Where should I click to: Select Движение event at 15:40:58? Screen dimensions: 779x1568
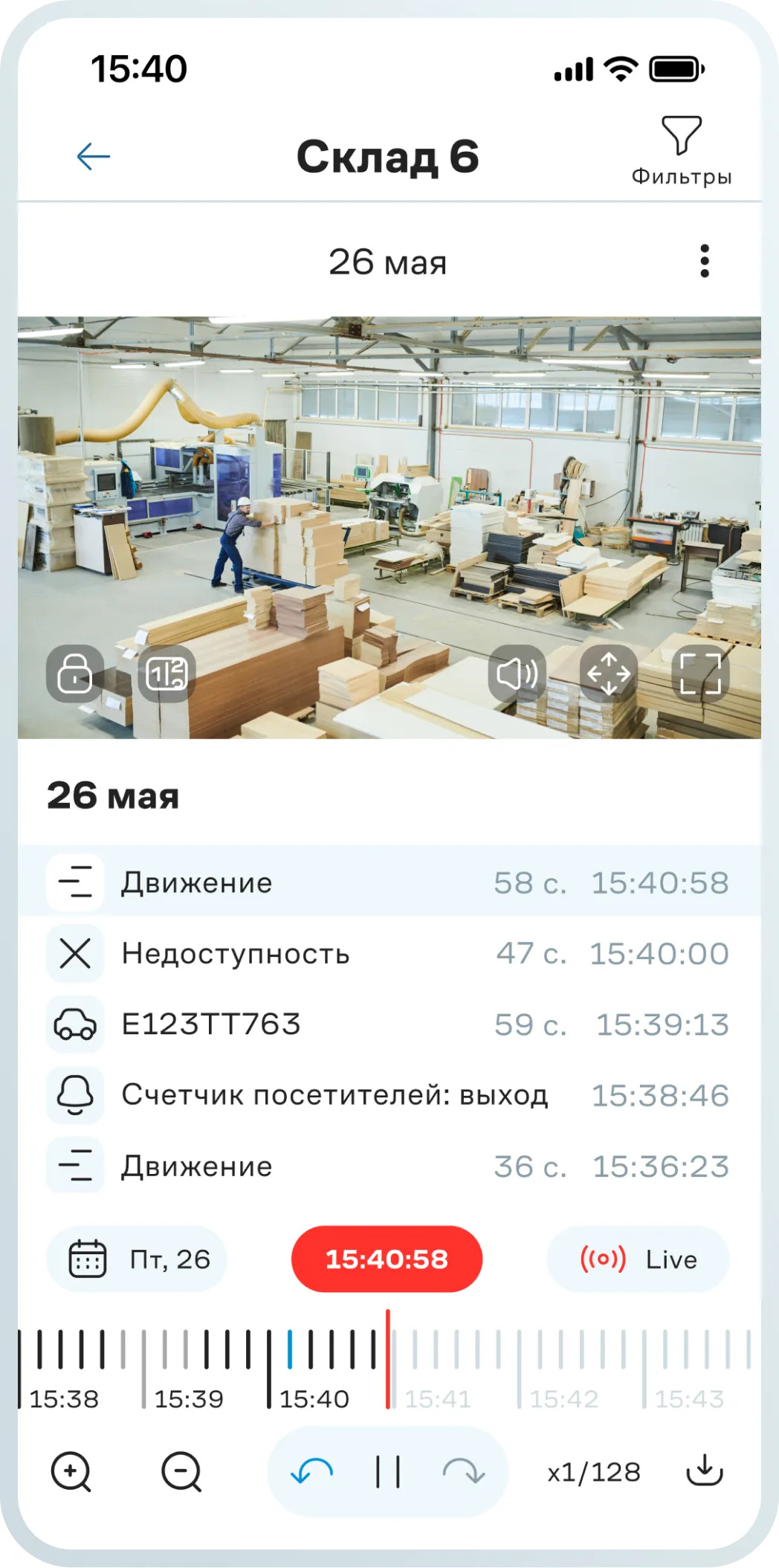click(x=388, y=883)
